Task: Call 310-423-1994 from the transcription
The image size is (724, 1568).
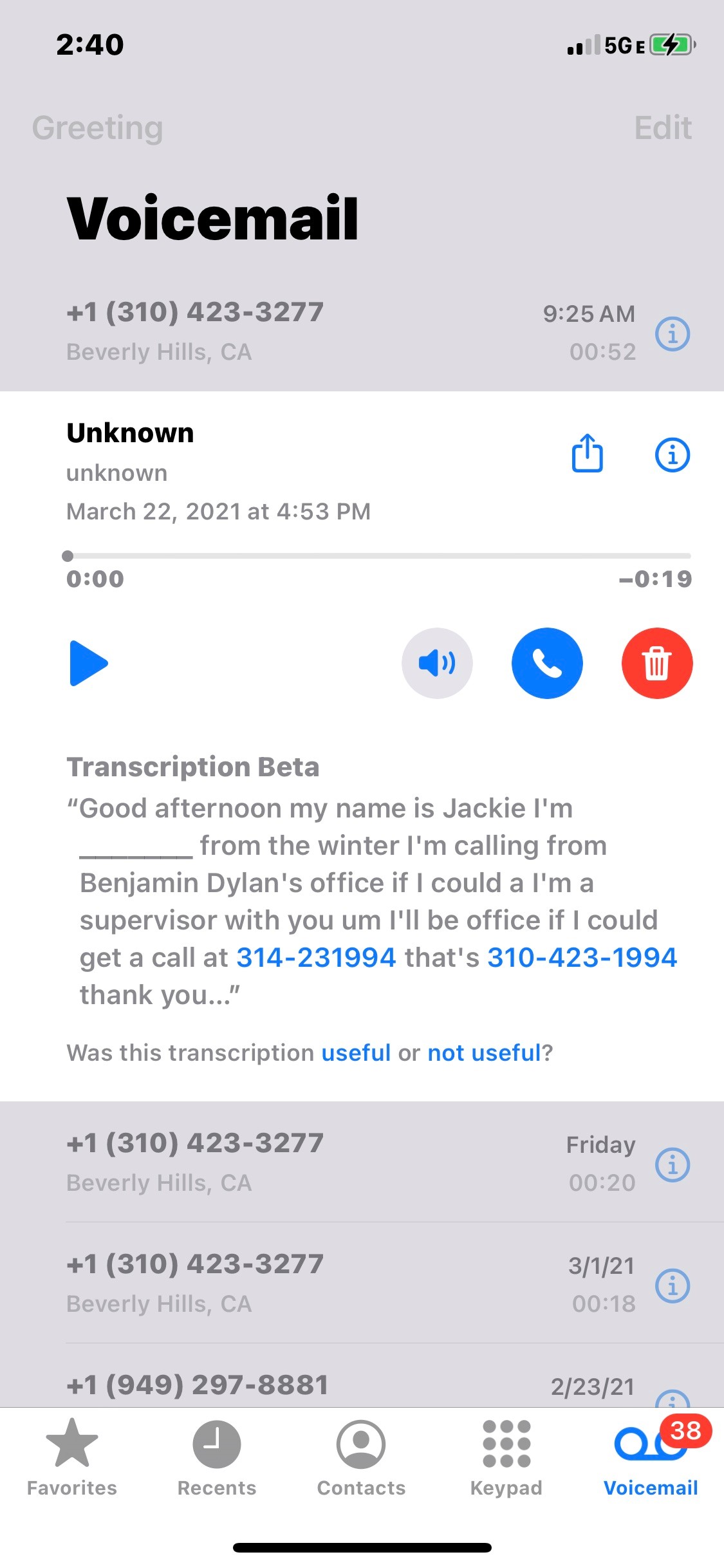Action: tap(582, 957)
